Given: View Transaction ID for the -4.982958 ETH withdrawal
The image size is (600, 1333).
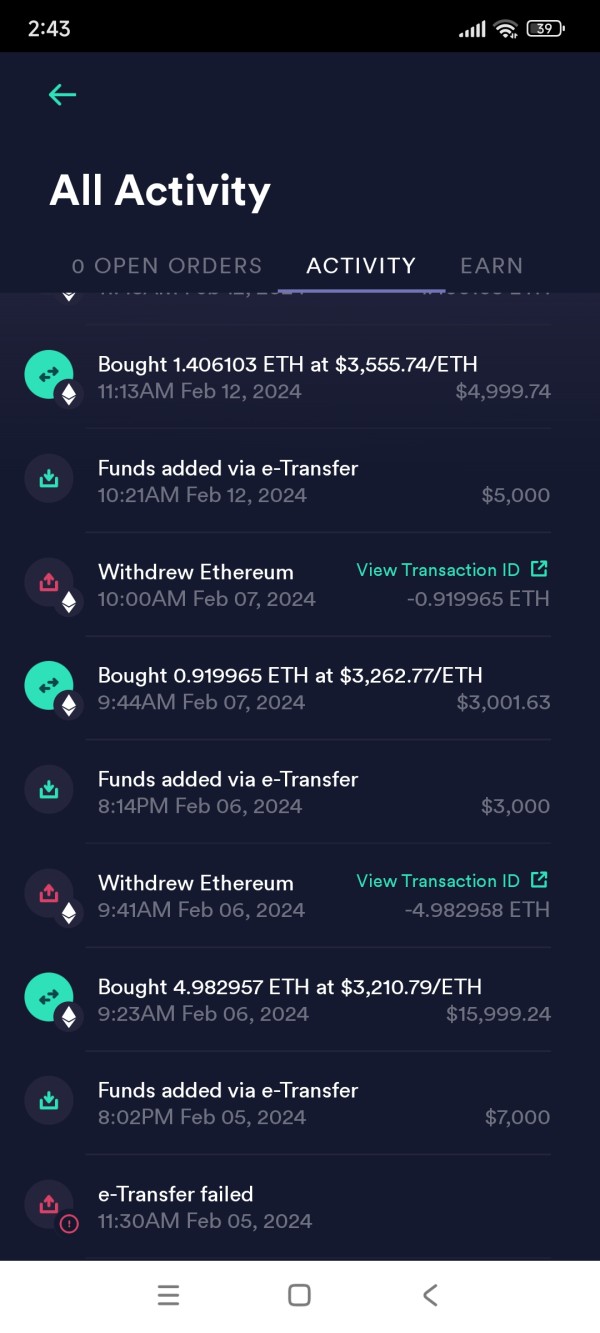Looking at the screenshot, I should (452, 880).
